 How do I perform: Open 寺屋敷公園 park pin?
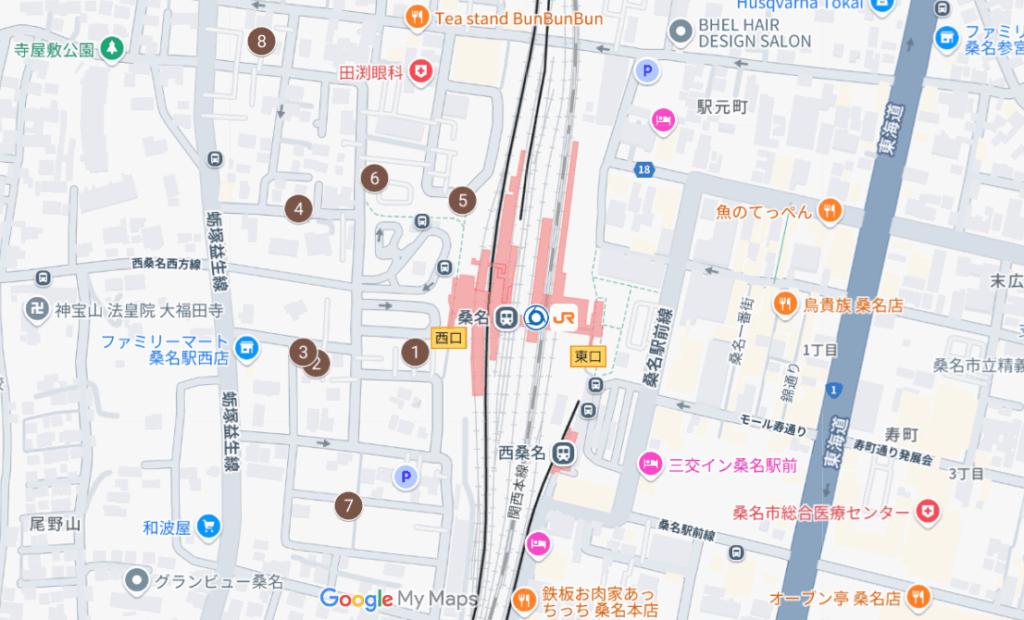[x=111, y=47]
